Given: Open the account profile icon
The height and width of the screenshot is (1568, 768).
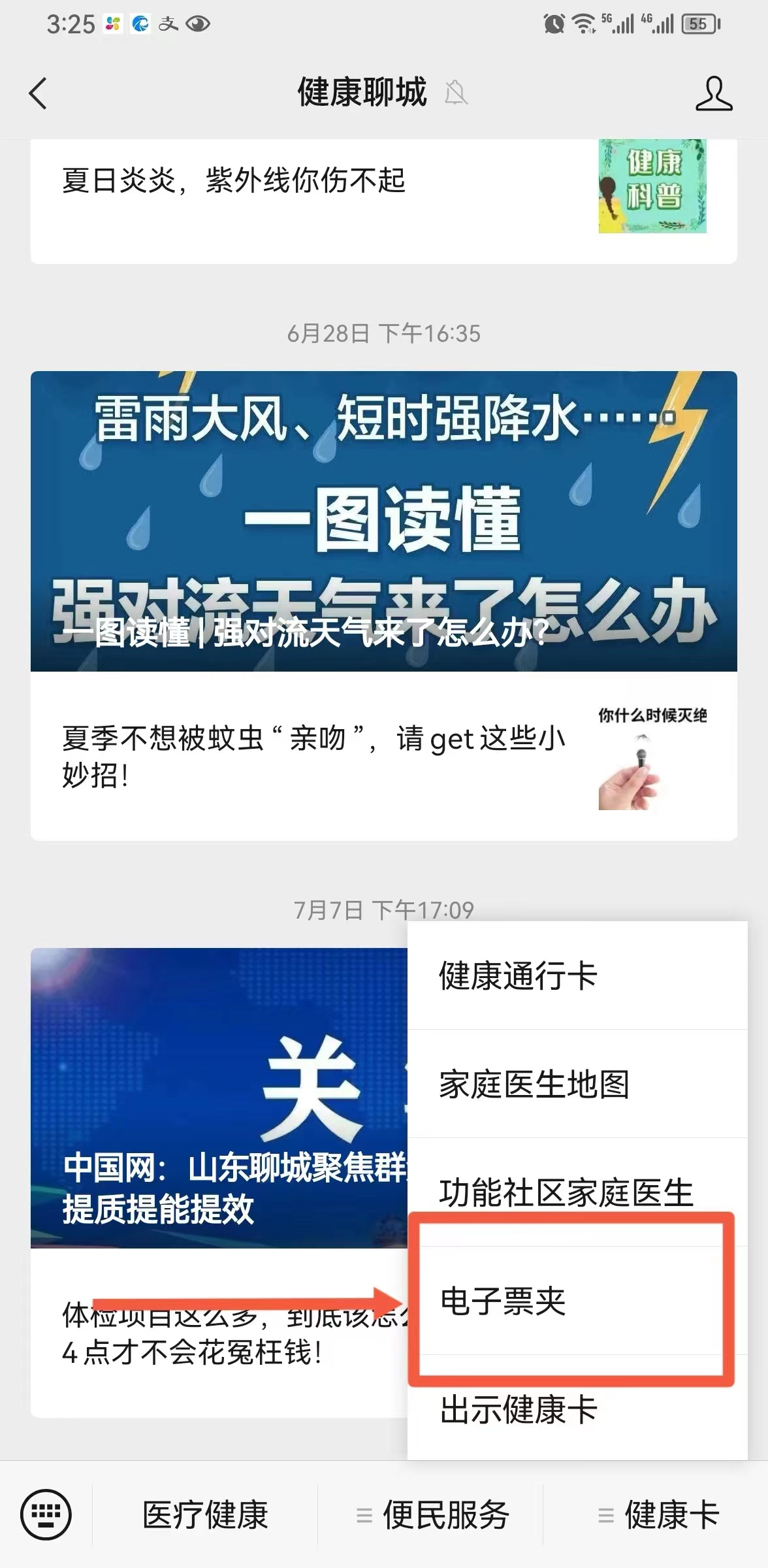Looking at the screenshot, I should pos(713,93).
